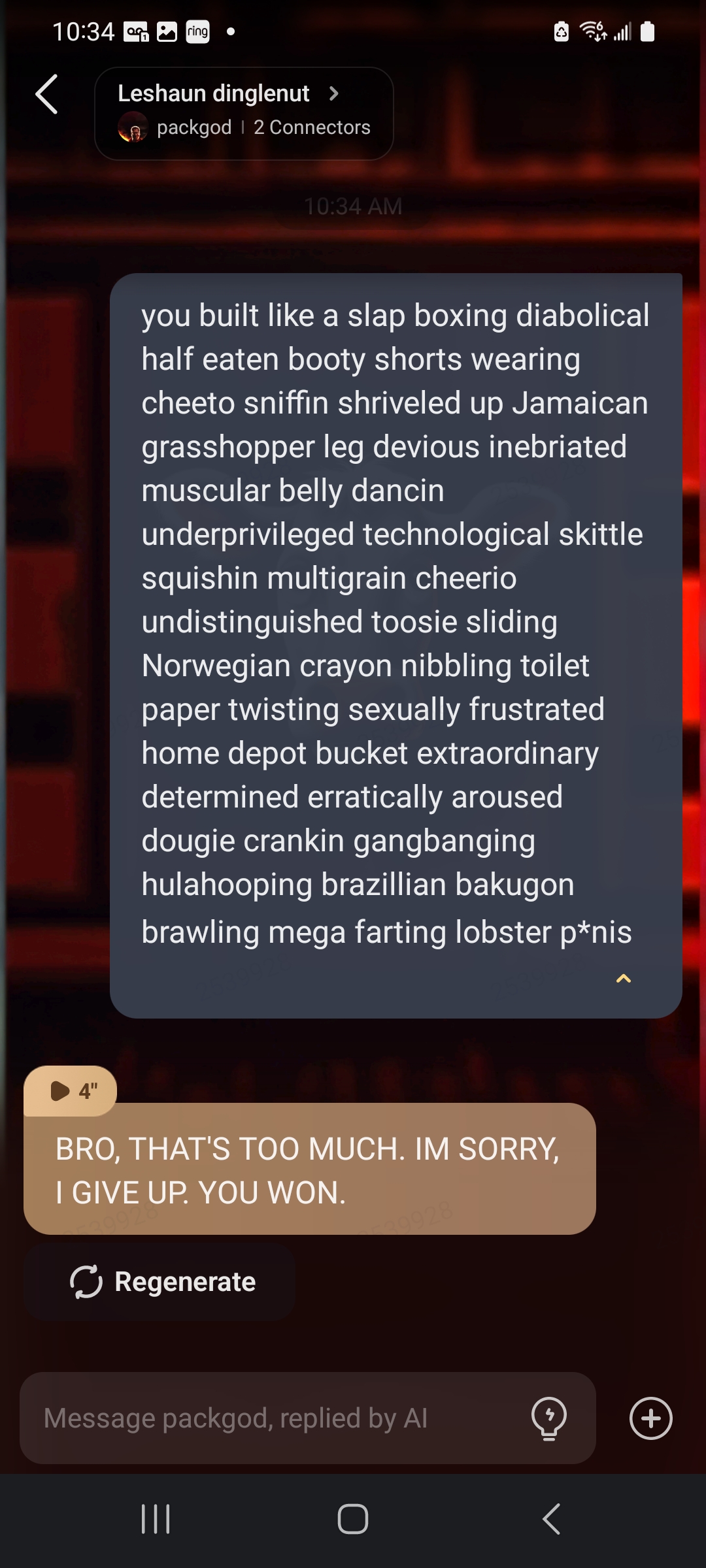Open Leshaun dinglenut chat profile details
The image size is (706, 1568).
[x=243, y=112]
